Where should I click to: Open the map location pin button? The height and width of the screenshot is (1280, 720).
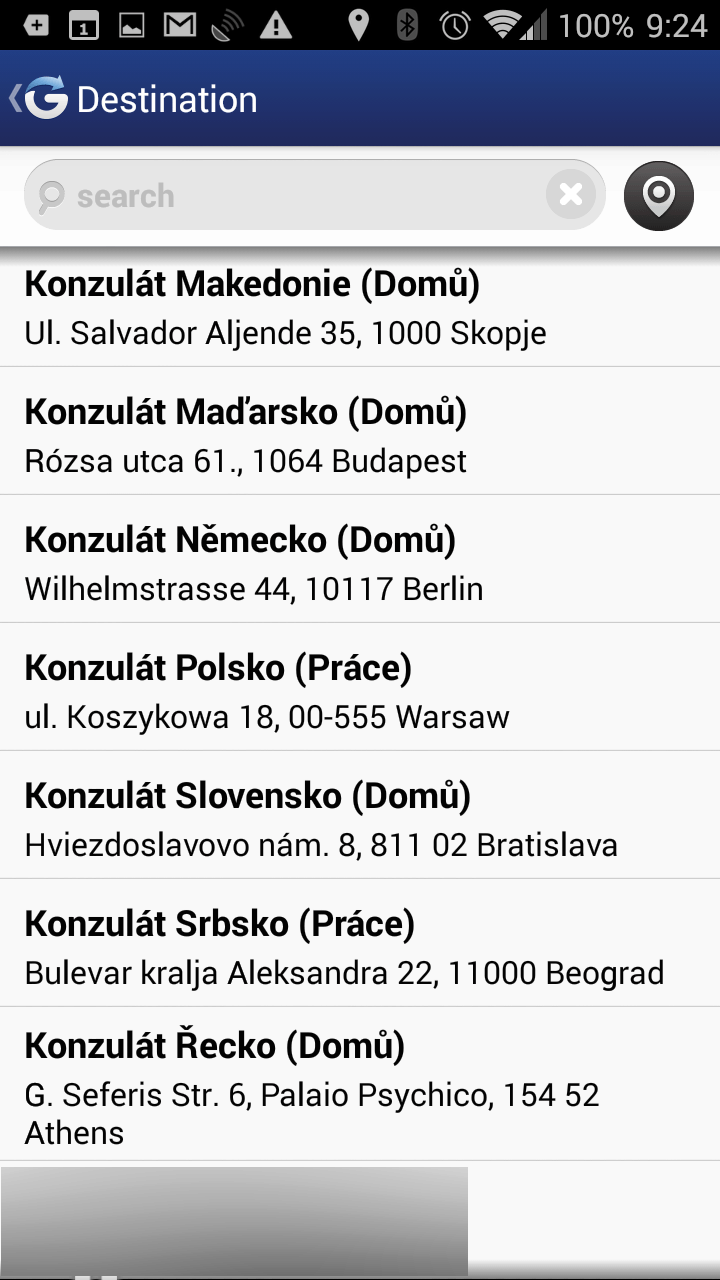[x=659, y=196]
